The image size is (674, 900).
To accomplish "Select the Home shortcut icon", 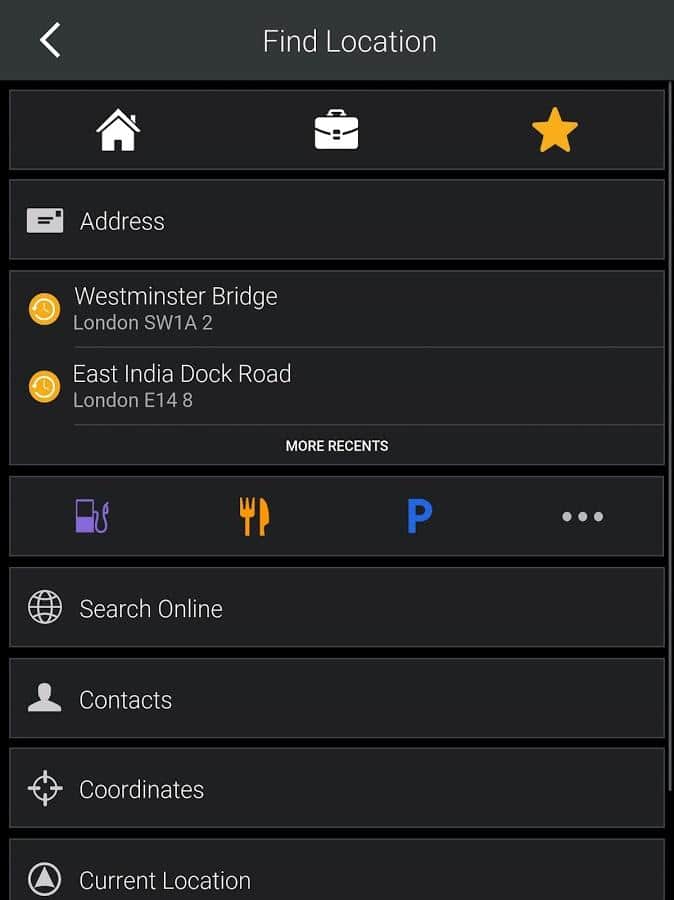I will [x=118, y=130].
